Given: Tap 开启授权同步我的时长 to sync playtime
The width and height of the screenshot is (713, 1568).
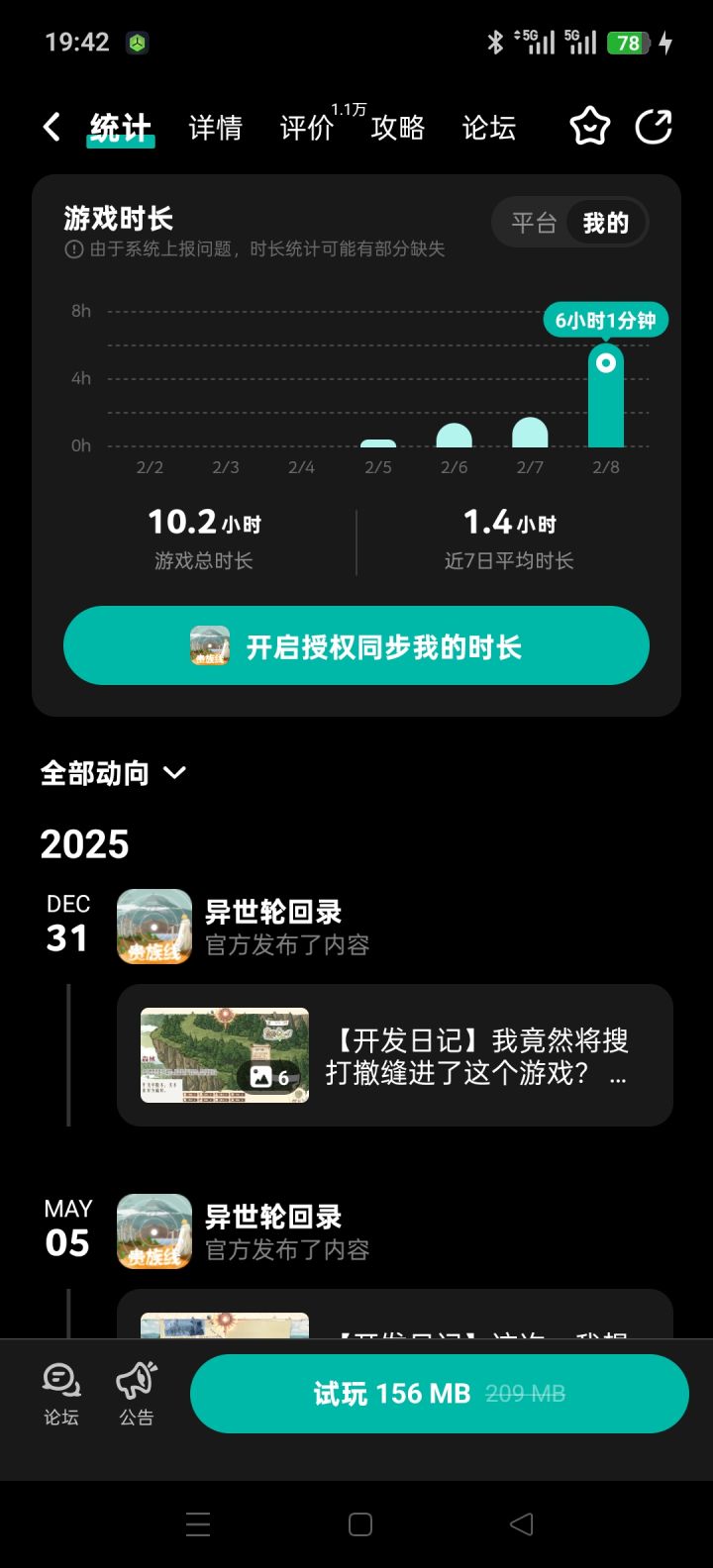Looking at the screenshot, I should pyautogui.click(x=356, y=645).
